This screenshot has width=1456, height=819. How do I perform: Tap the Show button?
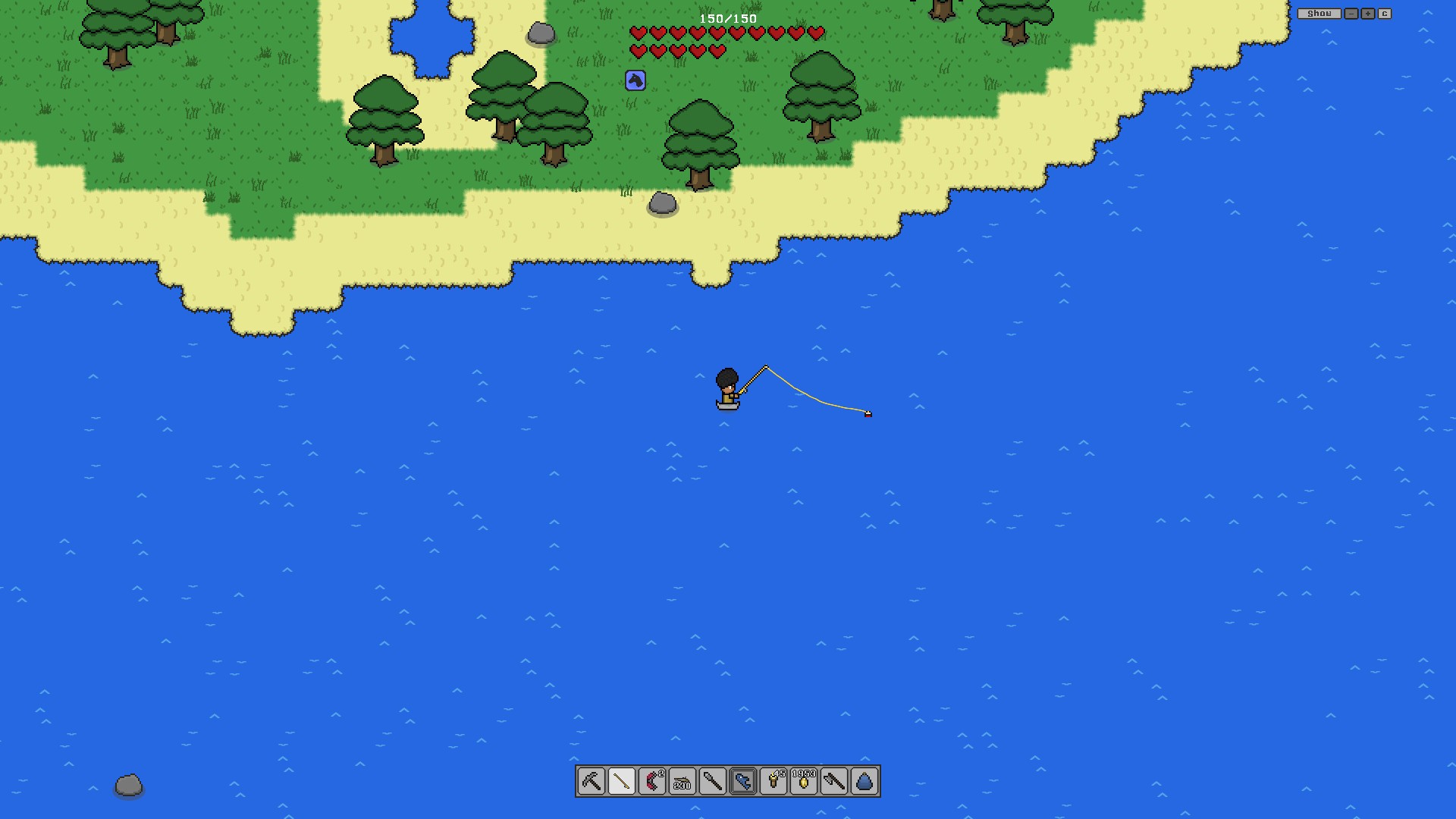pyautogui.click(x=1319, y=14)
